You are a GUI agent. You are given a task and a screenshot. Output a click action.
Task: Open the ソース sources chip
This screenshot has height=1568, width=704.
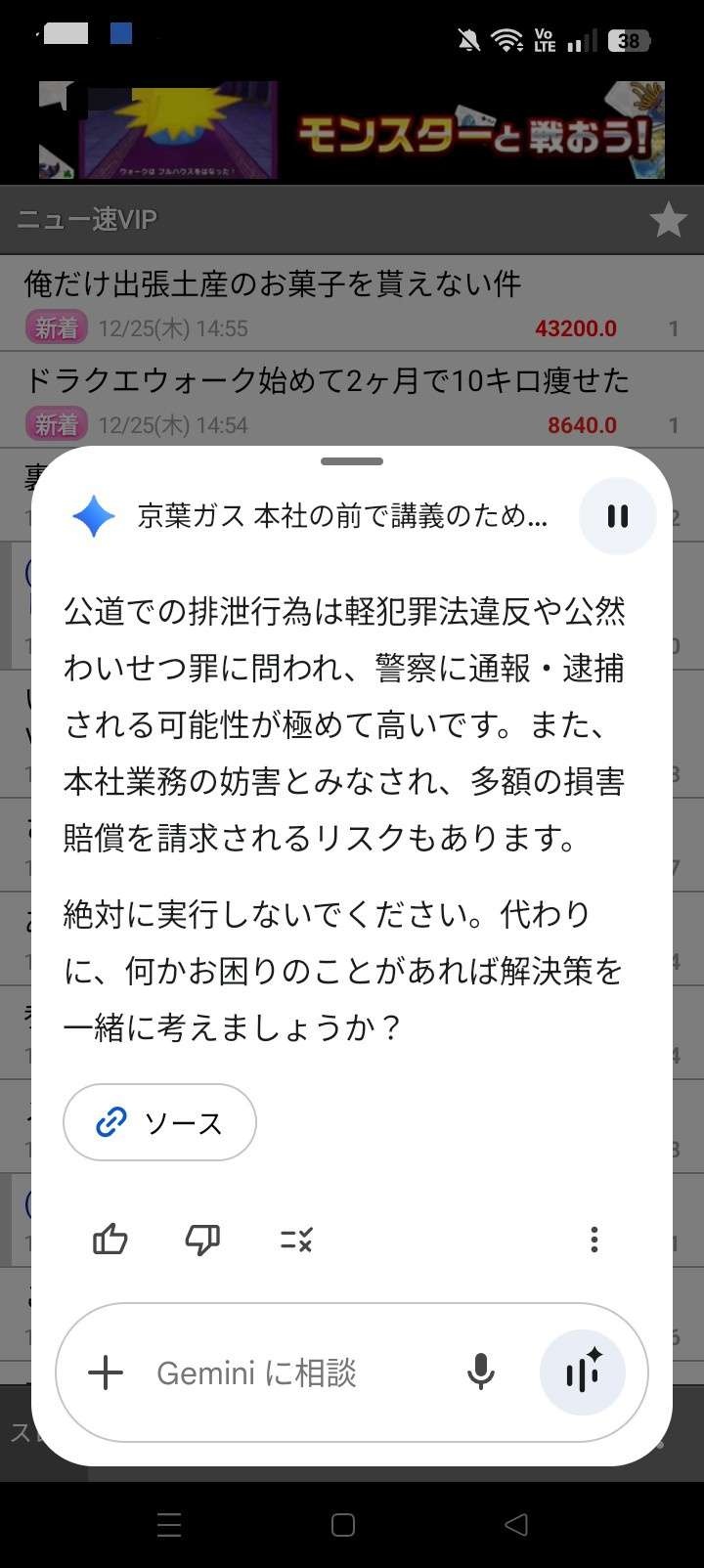point(159,1122)
